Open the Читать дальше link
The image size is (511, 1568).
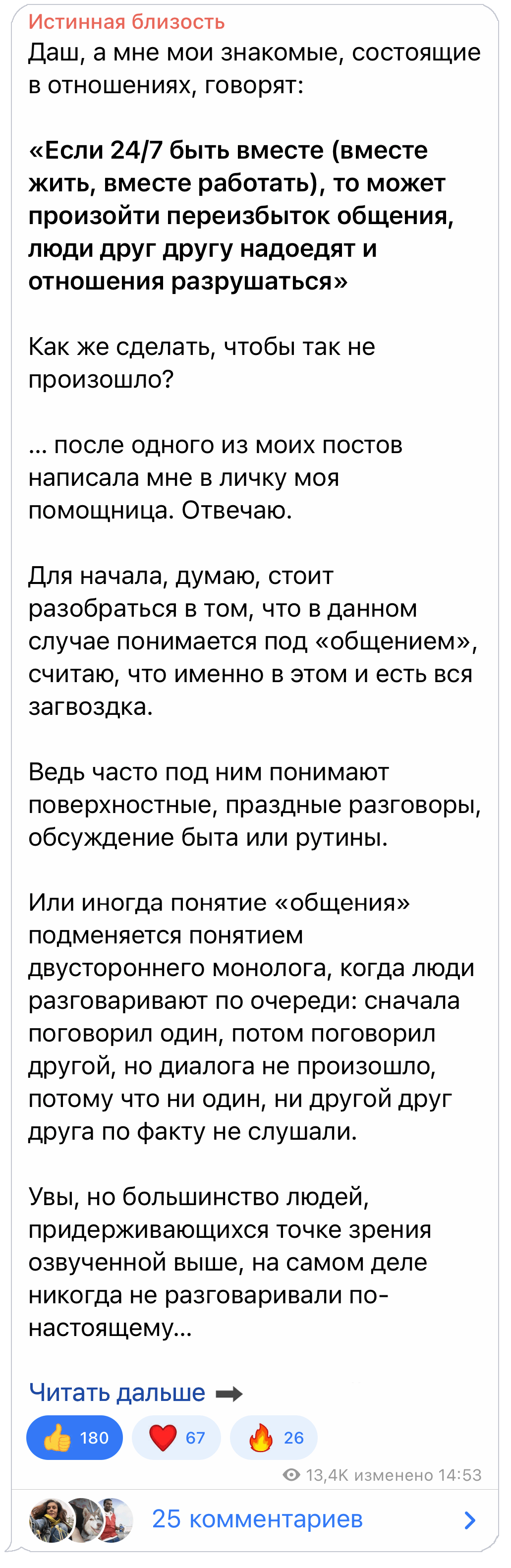click(x=117, y=1392)
